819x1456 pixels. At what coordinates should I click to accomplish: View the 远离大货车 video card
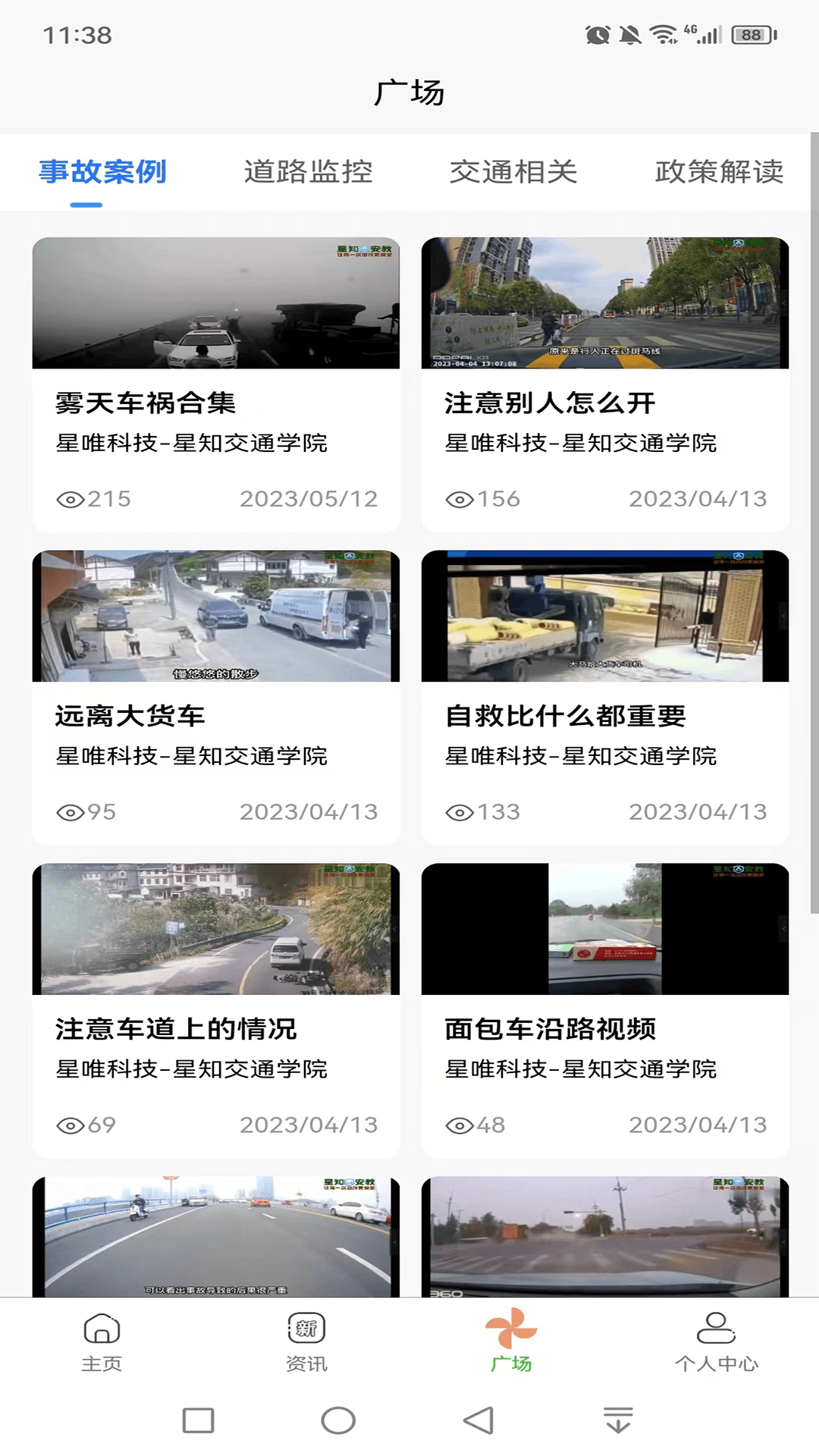[215, 696]
